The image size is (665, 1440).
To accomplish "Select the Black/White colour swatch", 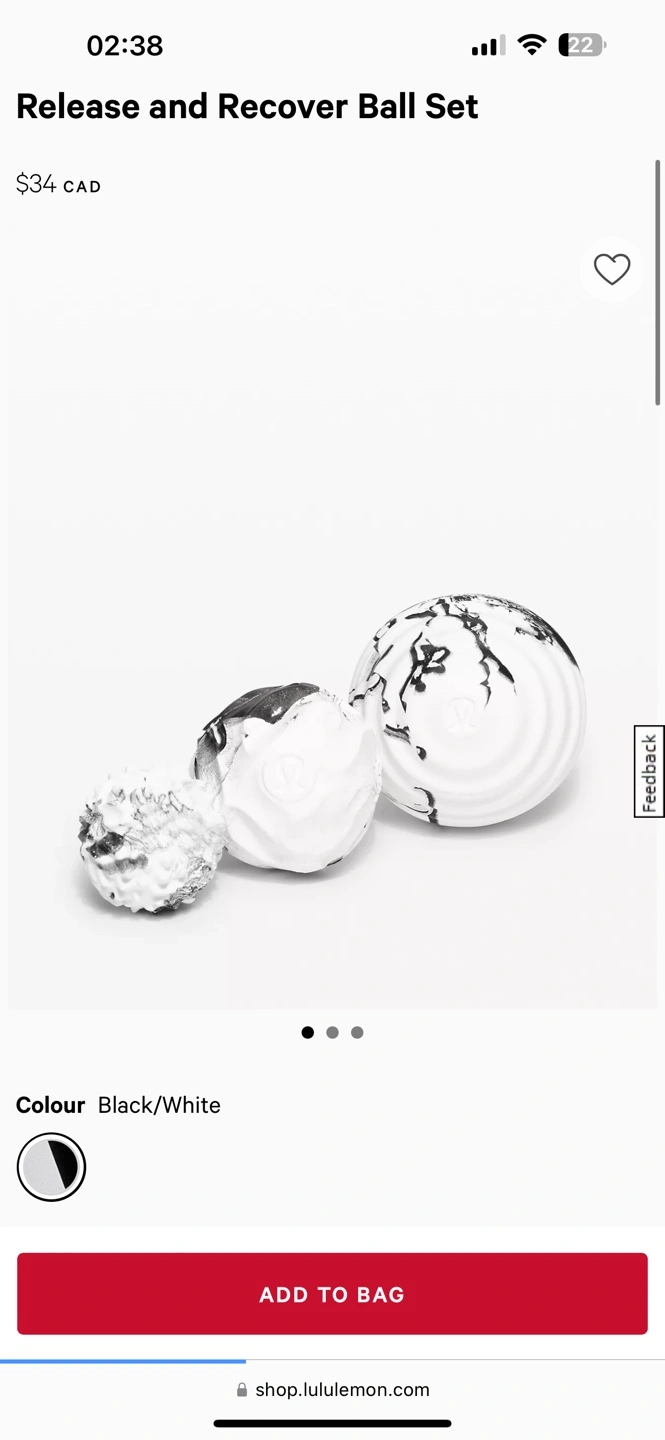I will tap(51, 1166).
